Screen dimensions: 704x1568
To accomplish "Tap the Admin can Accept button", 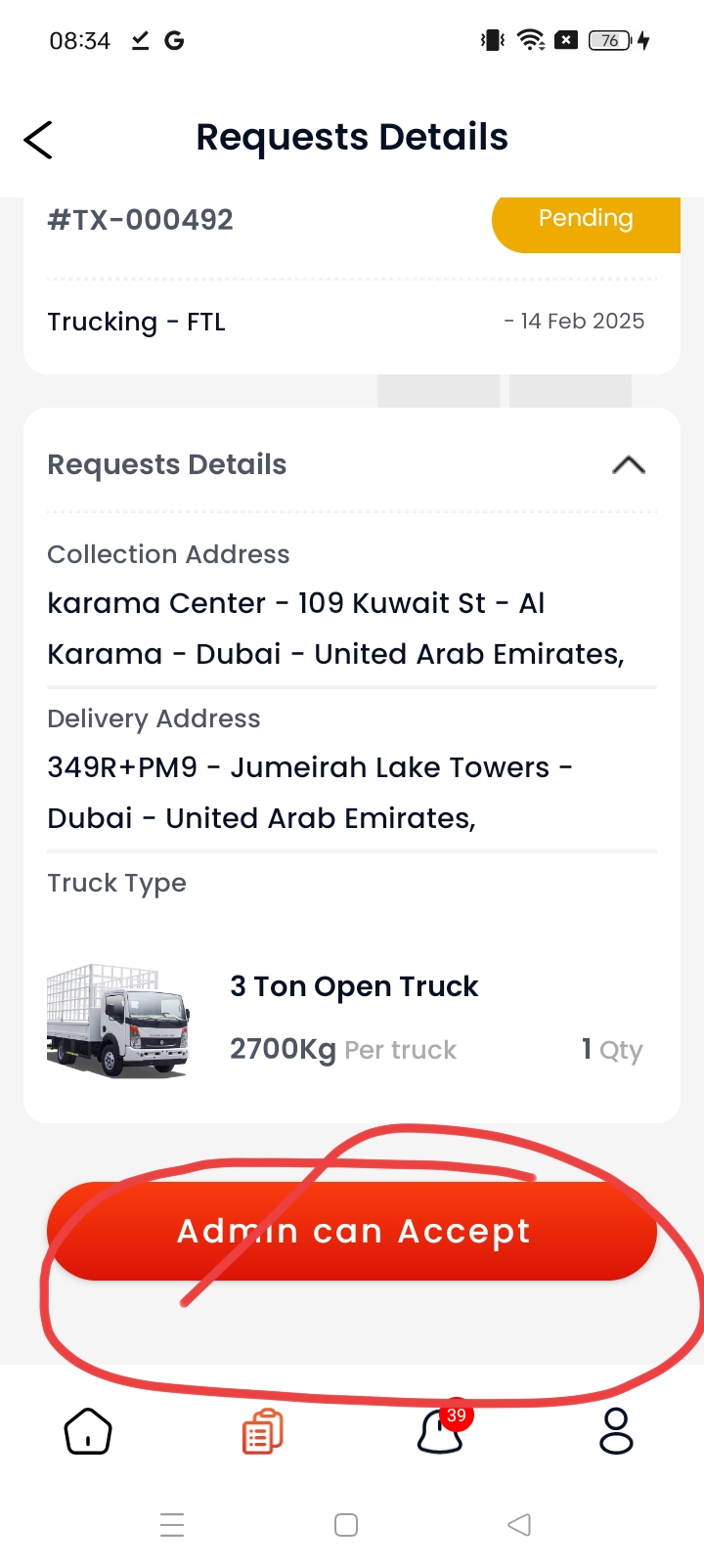I will click(x=352, y=1231).
